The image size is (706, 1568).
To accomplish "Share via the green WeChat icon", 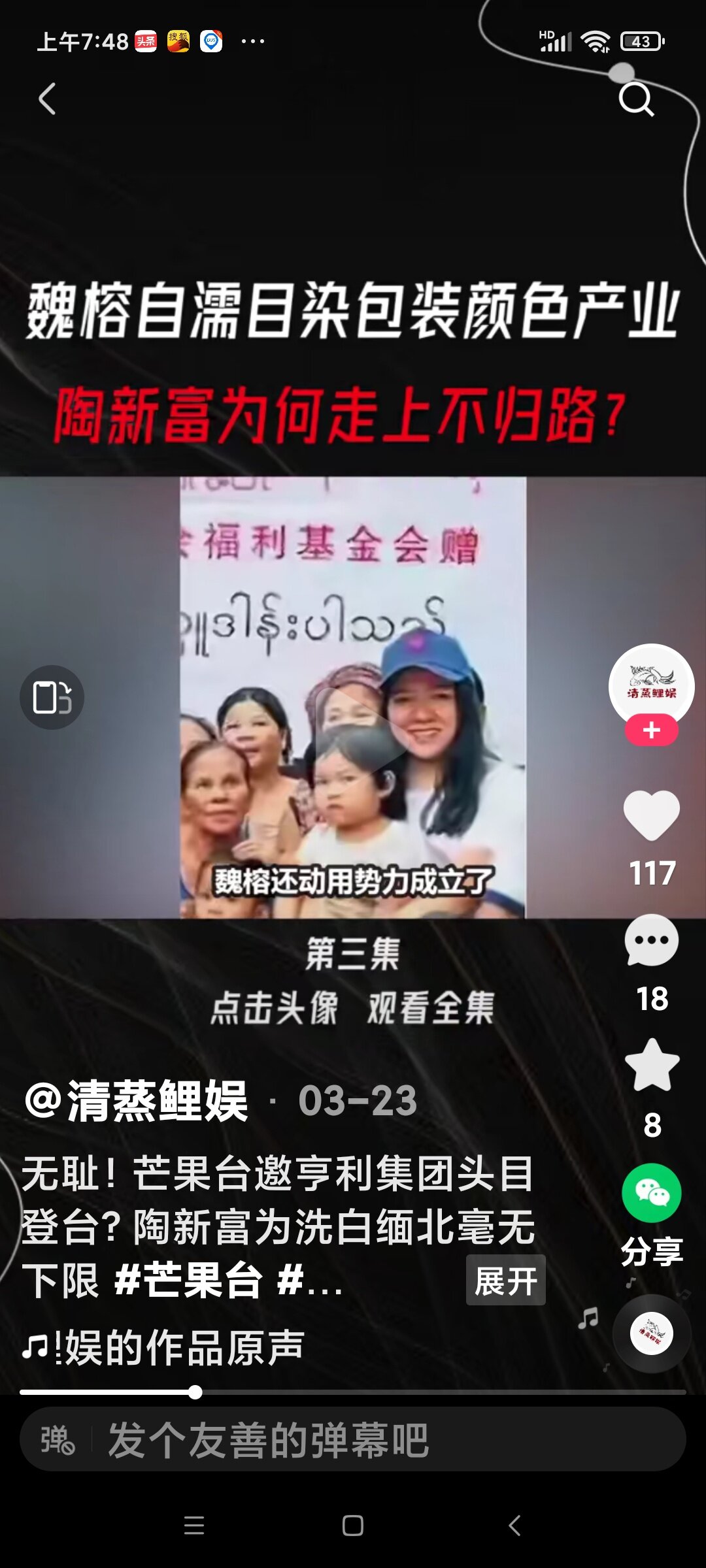I will tap(651, 1193).
